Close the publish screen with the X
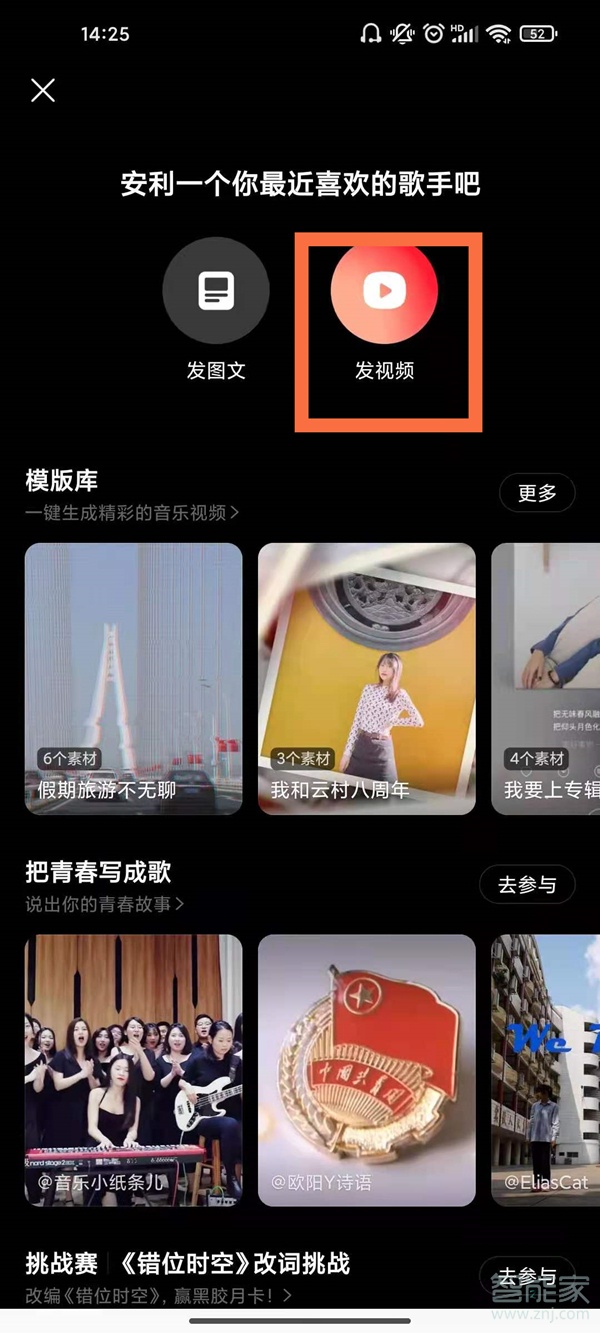 [43, 91]
